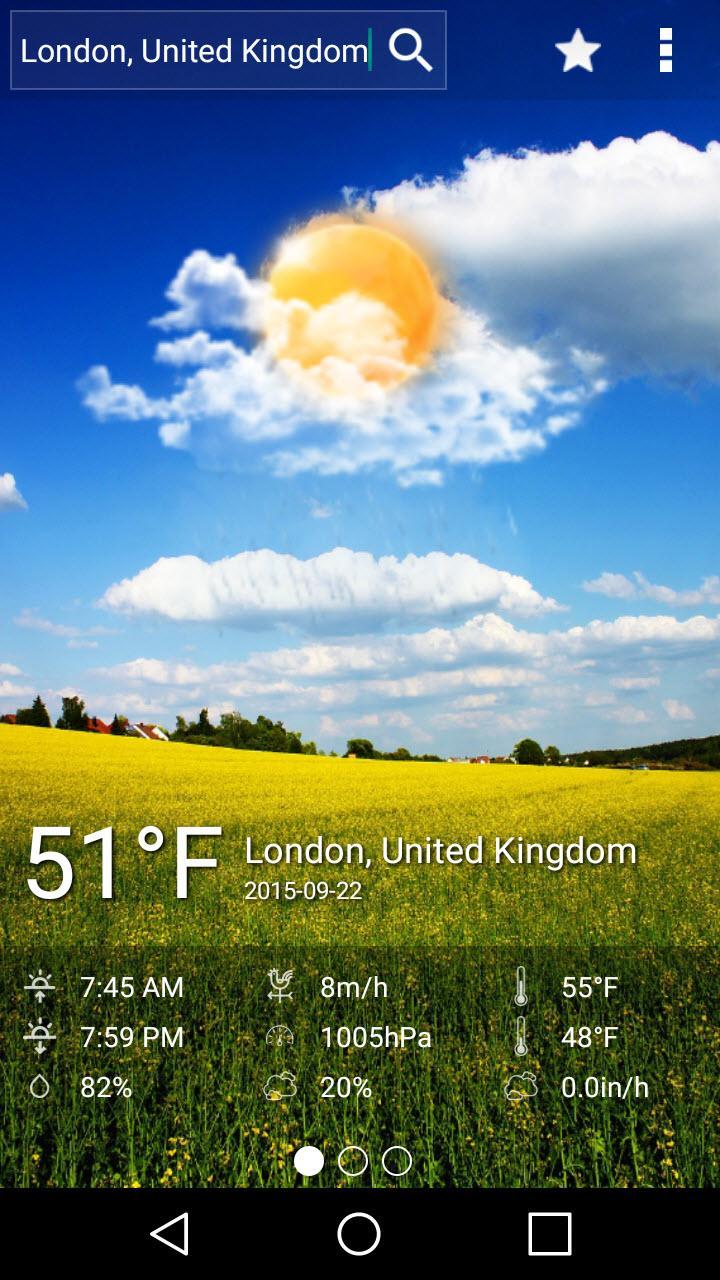Select the high temperature thermometer icon
Screen dimensions: 720x1280
(519, 986)
